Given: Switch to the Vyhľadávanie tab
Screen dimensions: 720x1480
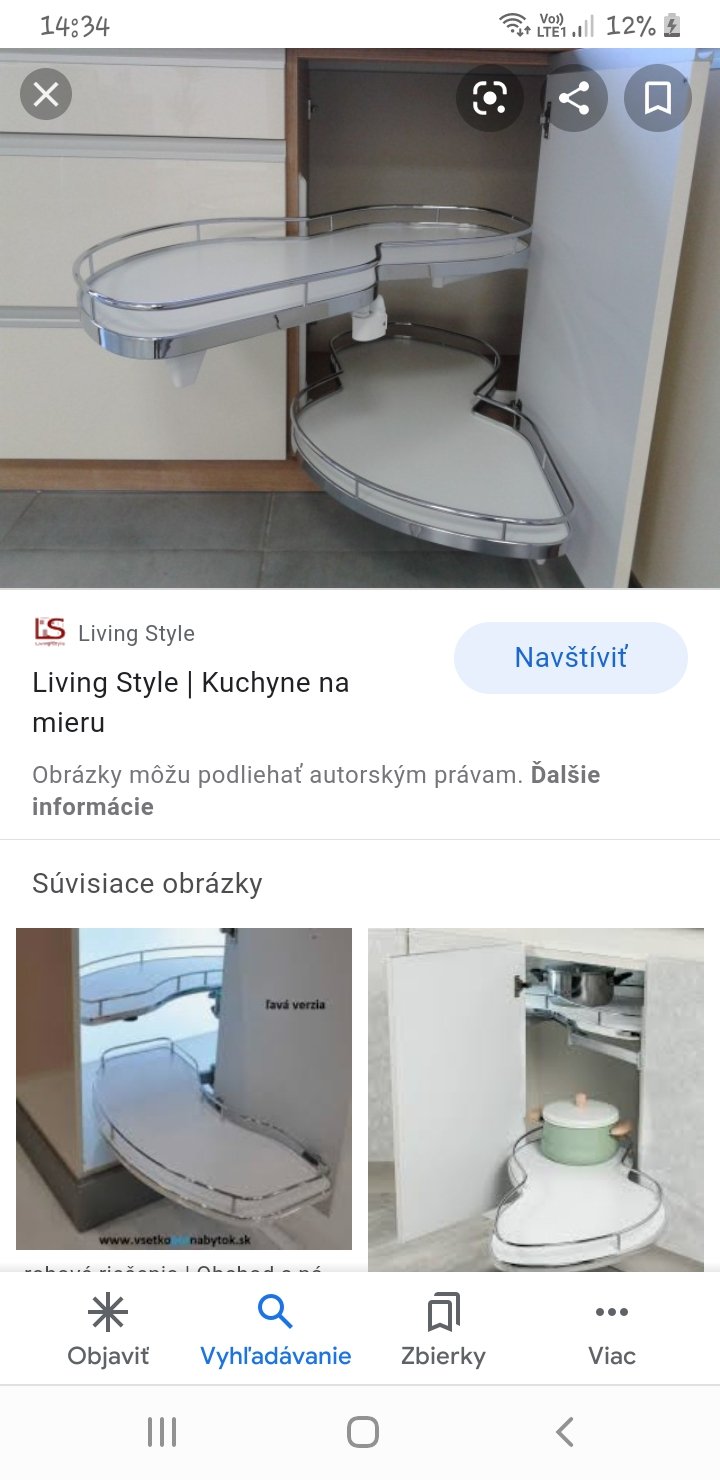Looking at the screenshot, I should (275, 1330).
